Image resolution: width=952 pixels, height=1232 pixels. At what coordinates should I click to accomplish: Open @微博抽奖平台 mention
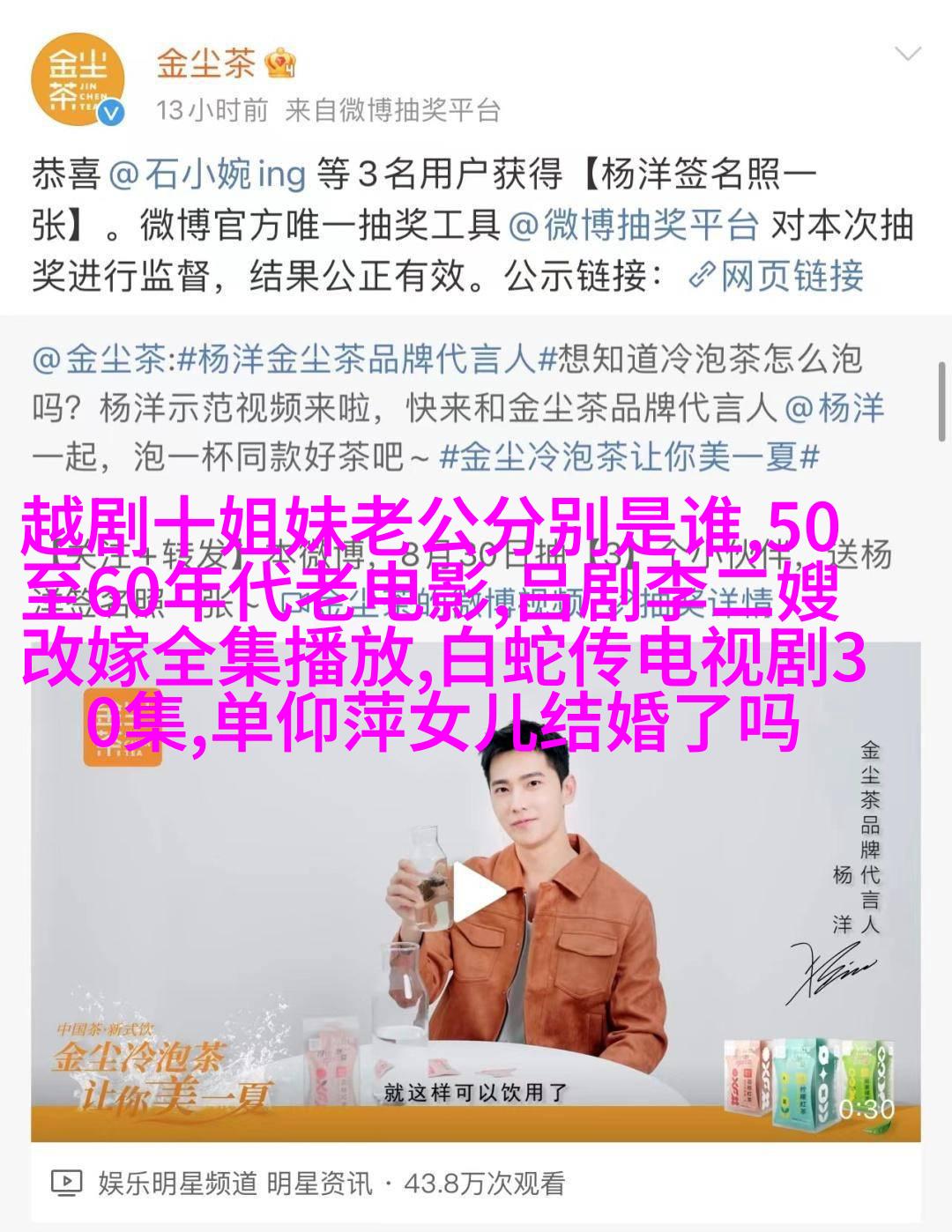pyautogui.click(x=633, y=225)
